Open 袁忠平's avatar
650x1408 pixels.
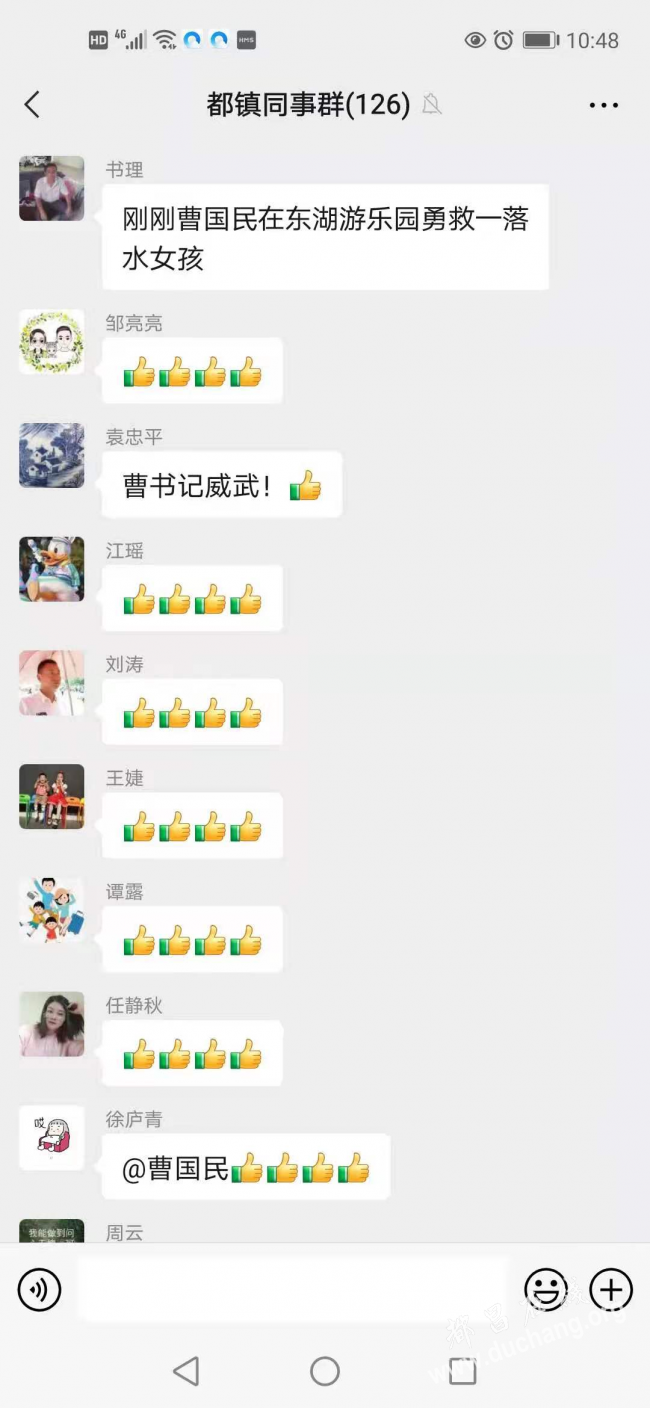(x=51, y=455)
